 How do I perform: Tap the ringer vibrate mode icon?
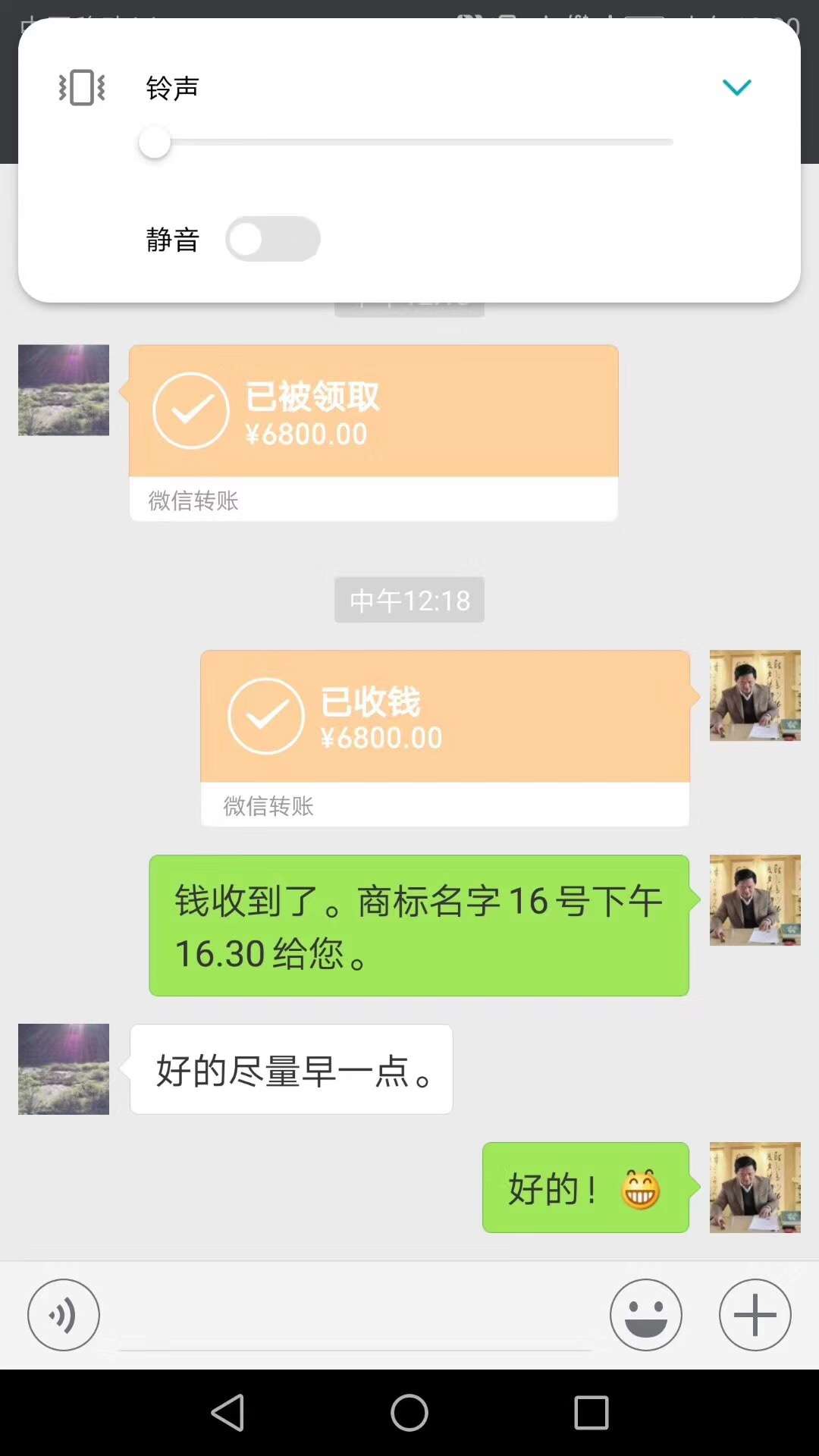click(82, 87)
